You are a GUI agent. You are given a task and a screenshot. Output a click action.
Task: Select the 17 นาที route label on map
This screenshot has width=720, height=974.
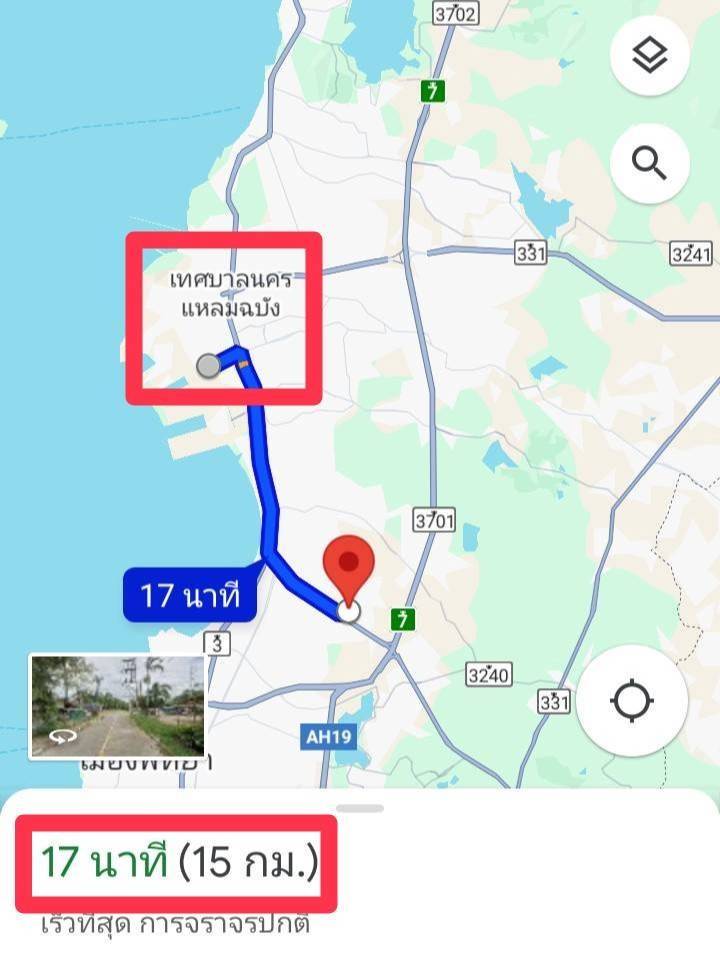tap(190, 597)
